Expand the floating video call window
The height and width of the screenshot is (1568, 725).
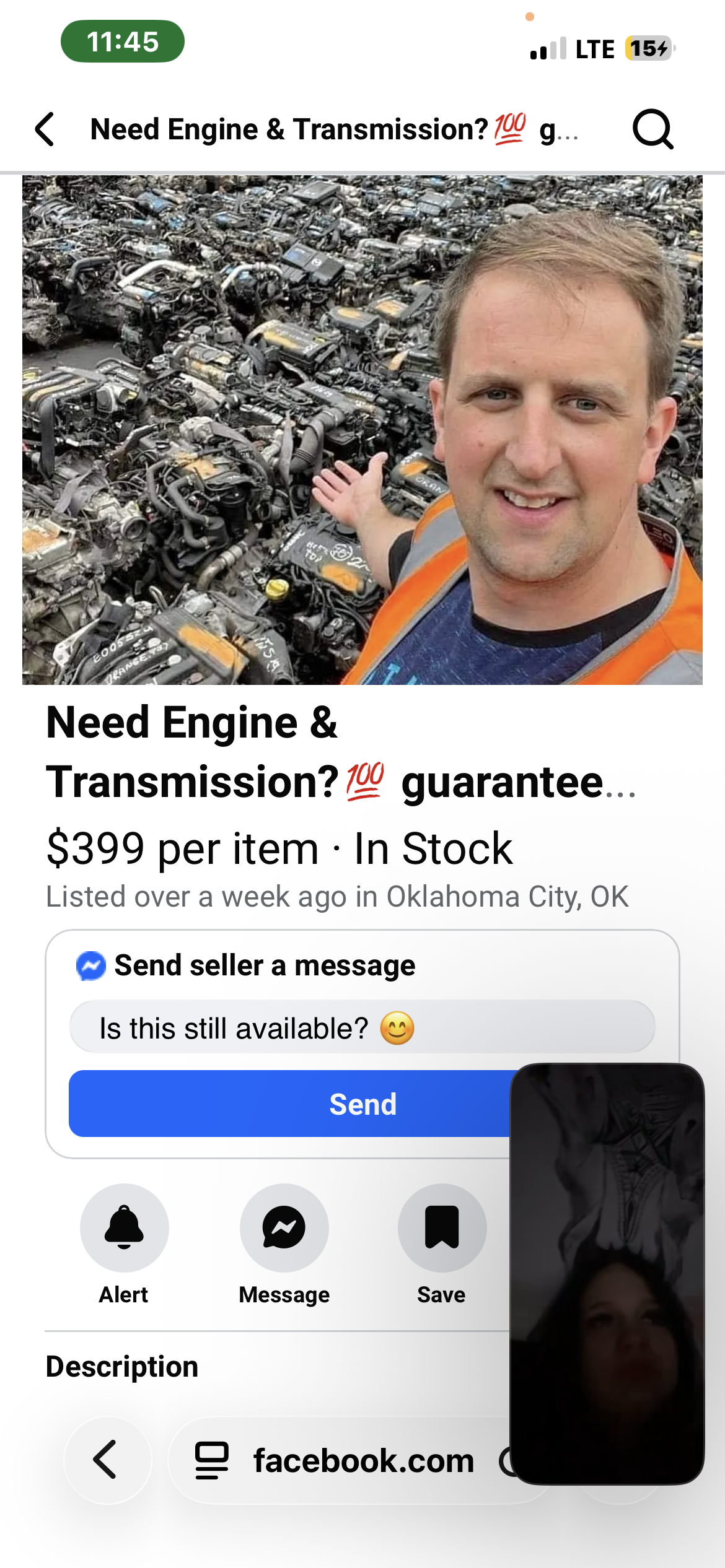(x=607, y=1273)
